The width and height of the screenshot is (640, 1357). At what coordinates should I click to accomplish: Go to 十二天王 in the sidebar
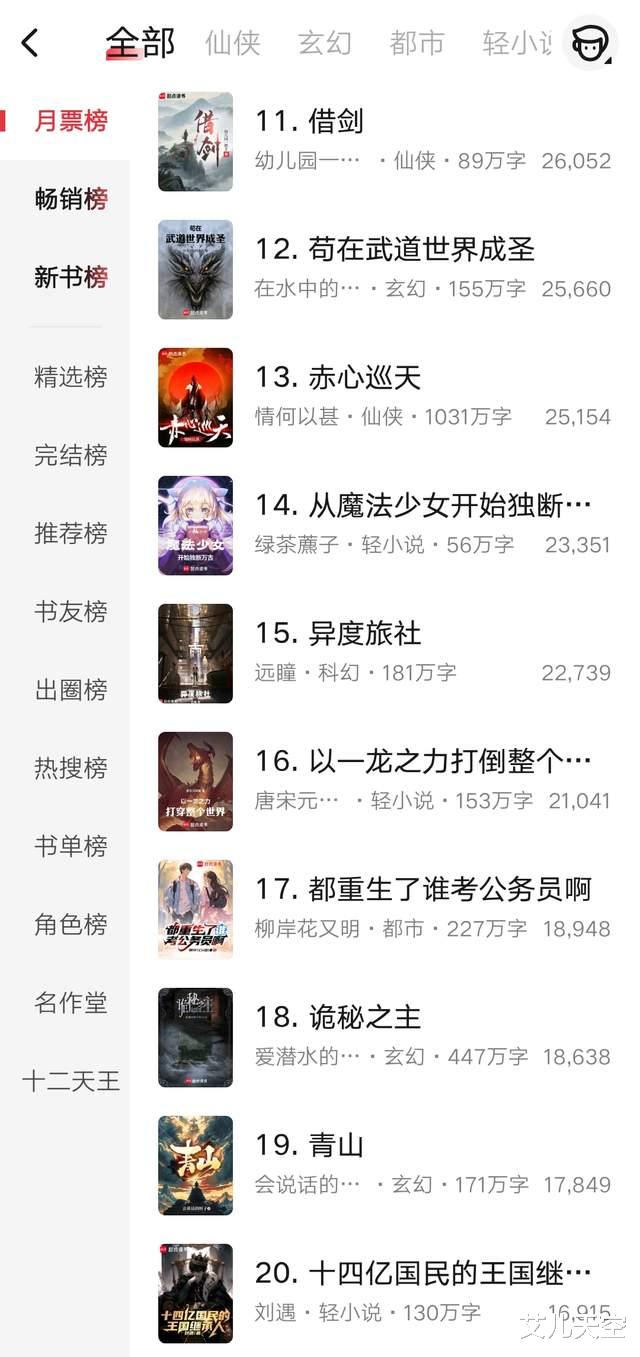click(70, 1081)
